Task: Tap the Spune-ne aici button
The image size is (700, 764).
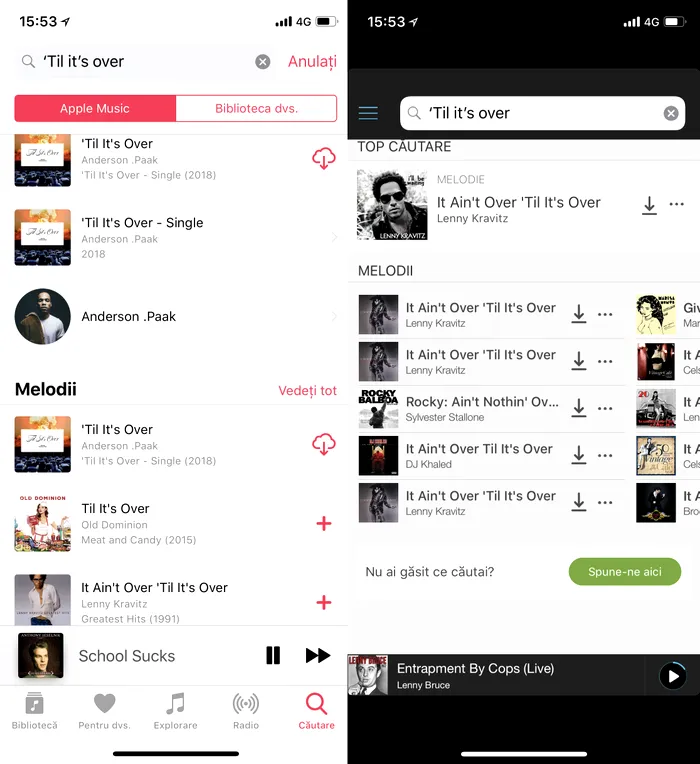Action: point(624,572)
